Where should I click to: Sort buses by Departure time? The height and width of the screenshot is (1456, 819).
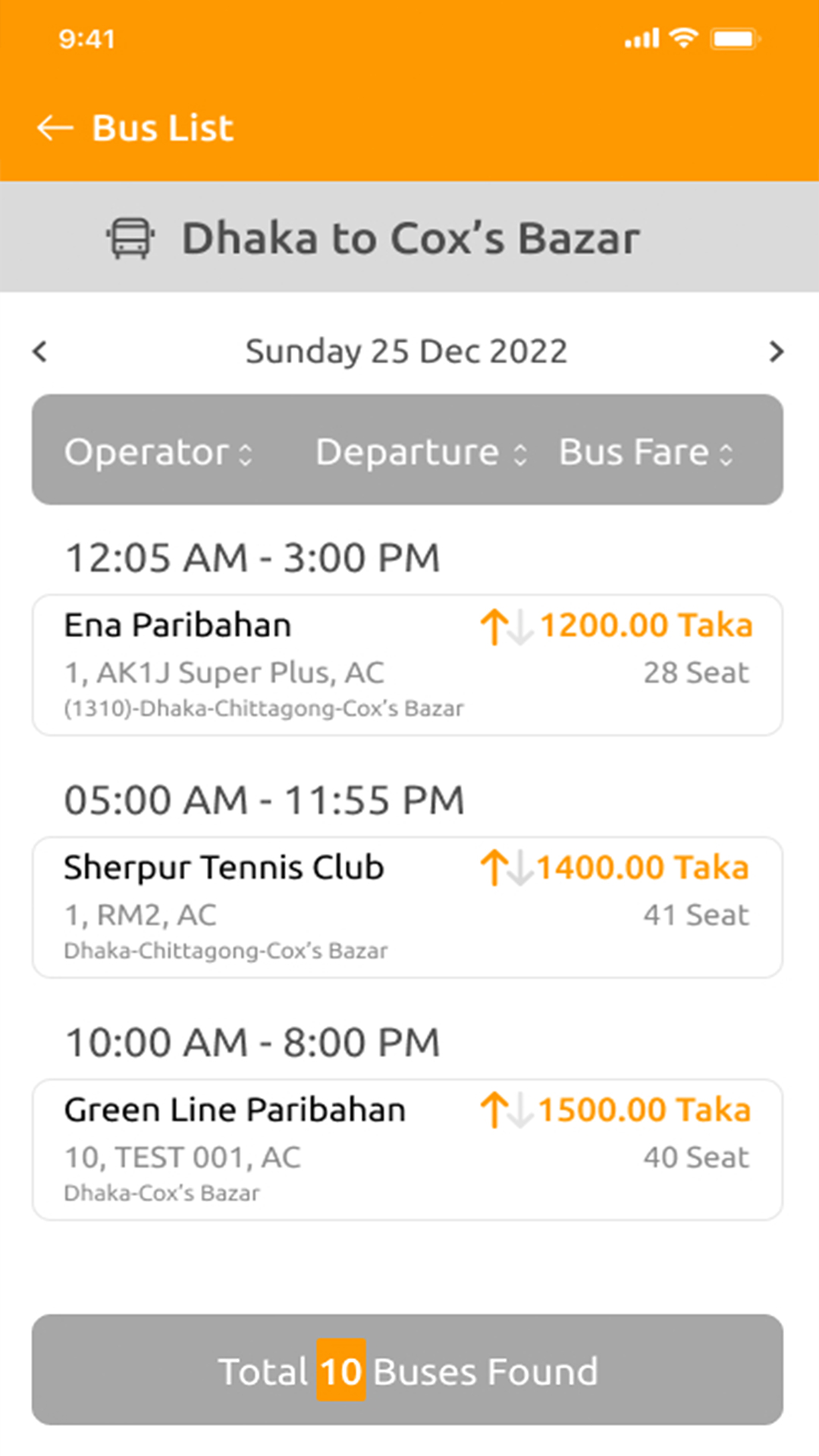click(421, 453)
